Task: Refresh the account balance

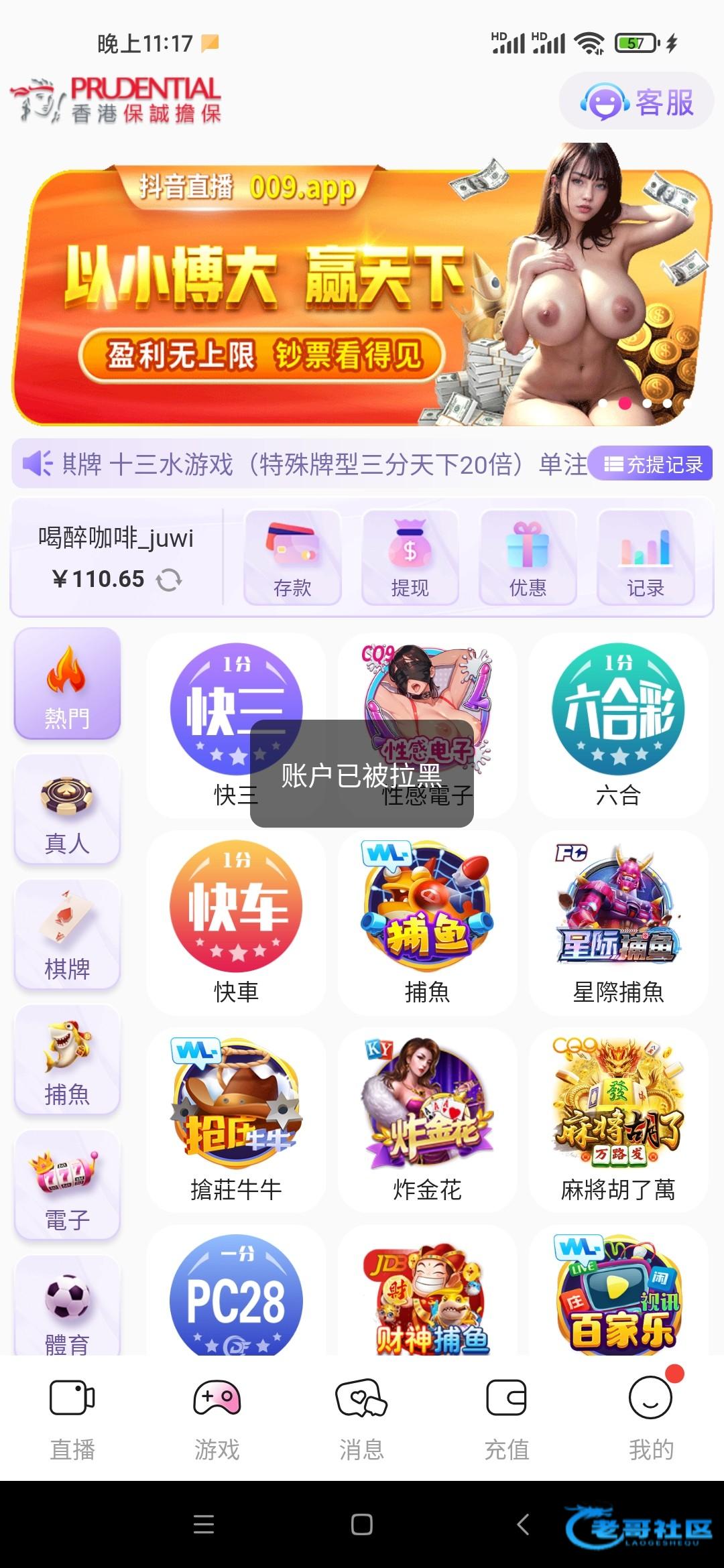Action: click(169, 580)
